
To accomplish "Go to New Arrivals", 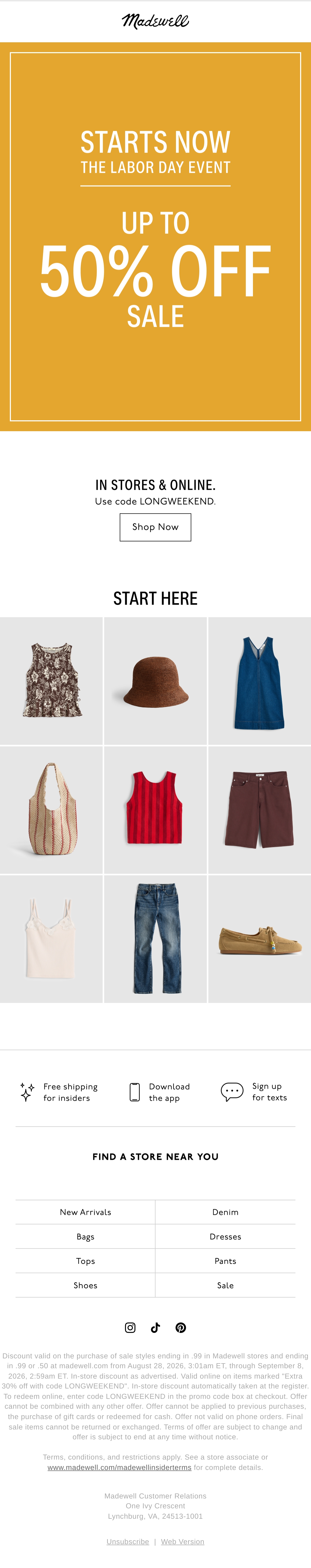I will (x=85, y=1212).
